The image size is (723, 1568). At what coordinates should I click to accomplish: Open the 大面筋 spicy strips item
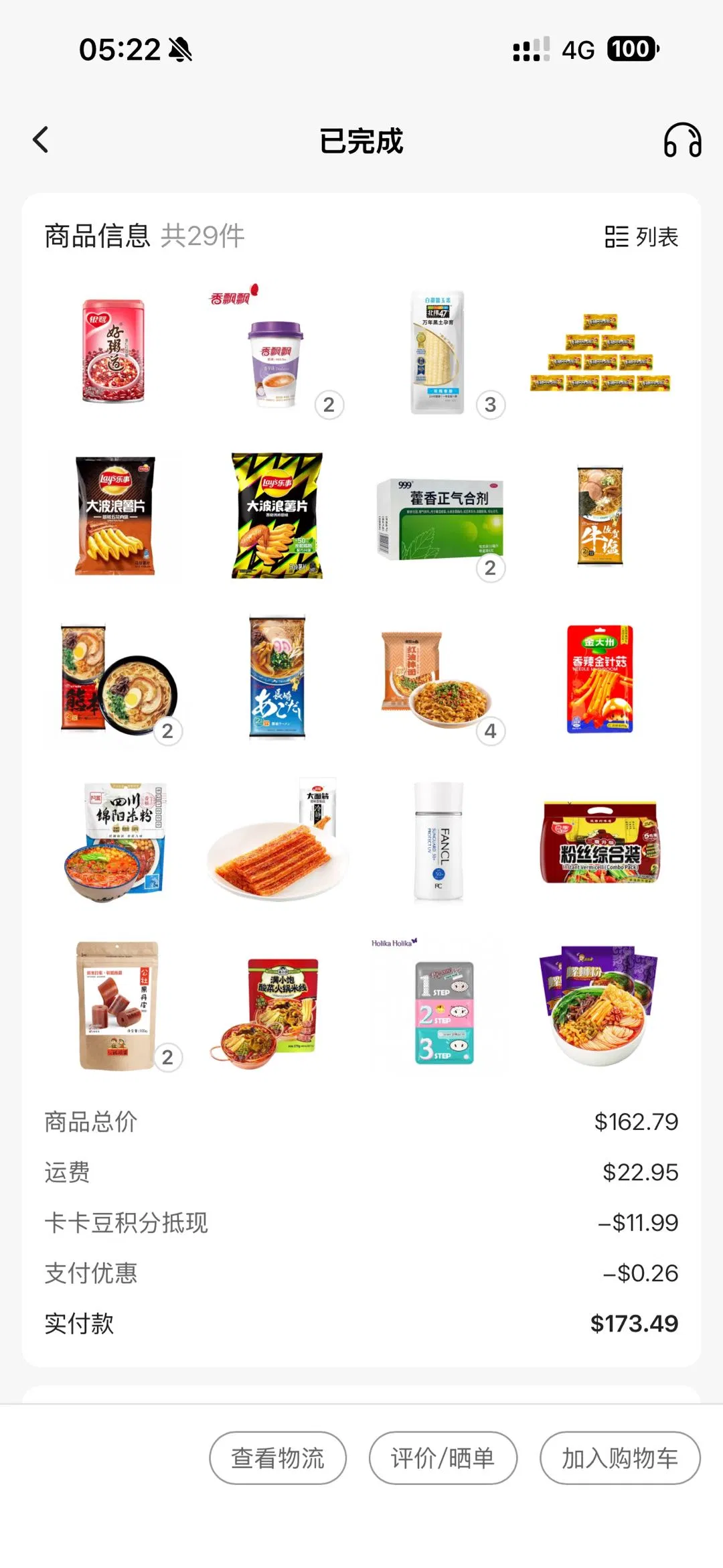tap(276, 842)
